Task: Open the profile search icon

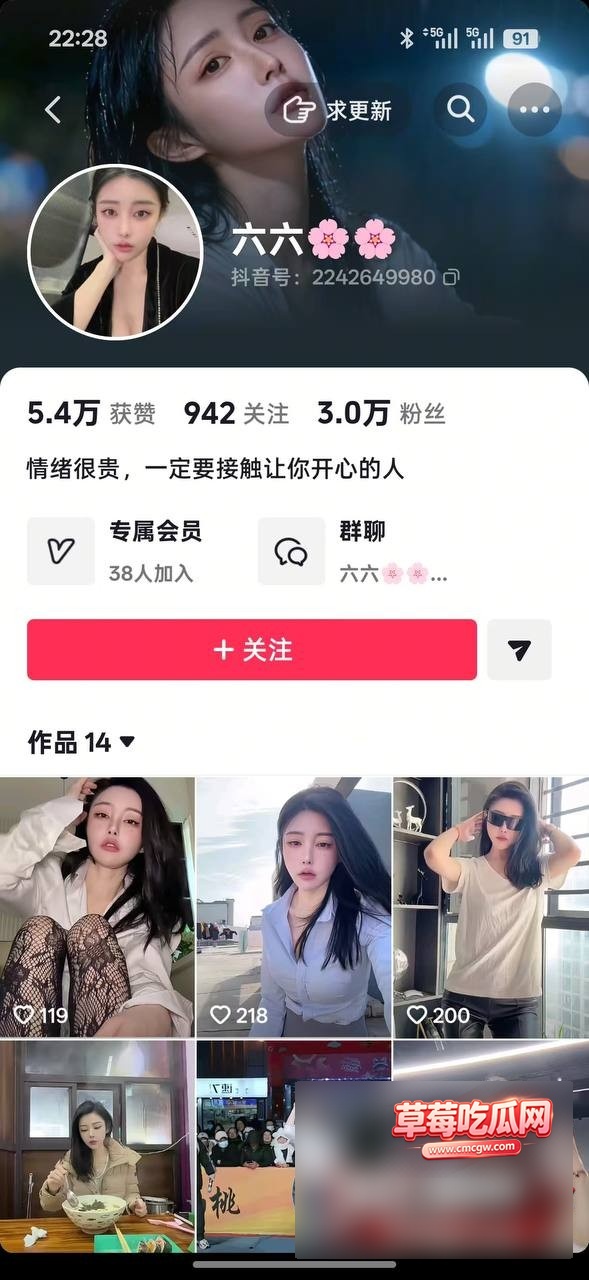Action: tap(460, 109)
